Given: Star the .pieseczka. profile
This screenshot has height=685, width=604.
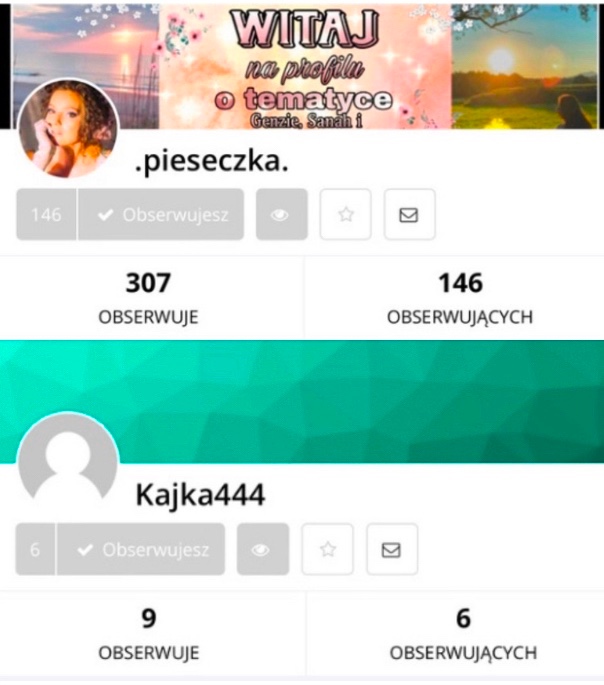Looking at the screenshot, I should 346,214.
